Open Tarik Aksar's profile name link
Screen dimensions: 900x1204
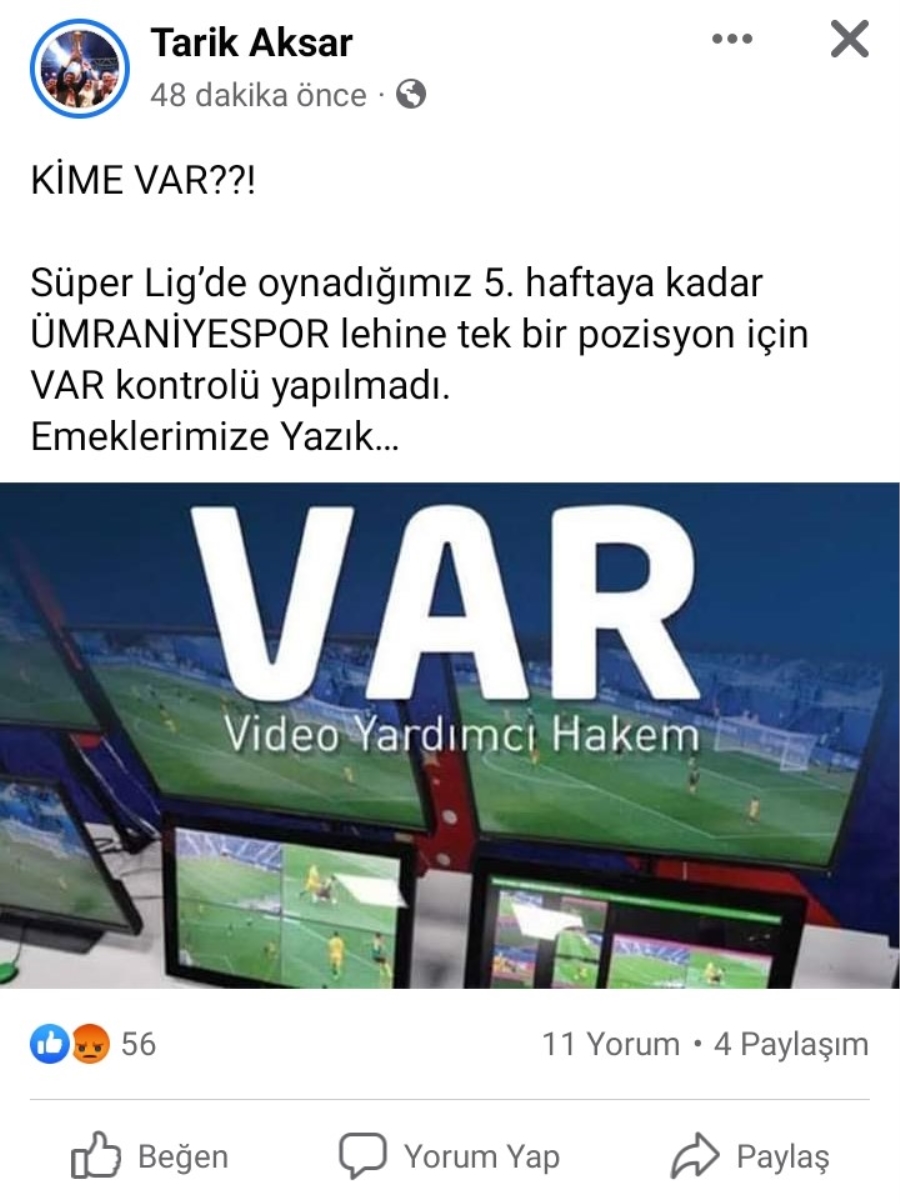[x=251, y=42]
